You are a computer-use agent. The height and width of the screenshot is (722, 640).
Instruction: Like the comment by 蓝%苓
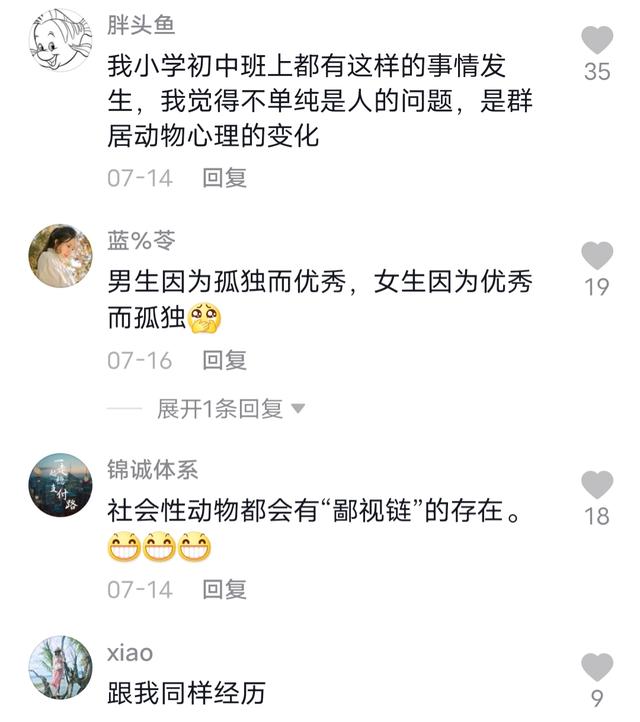pyautogui.click(x=597, y=255)
